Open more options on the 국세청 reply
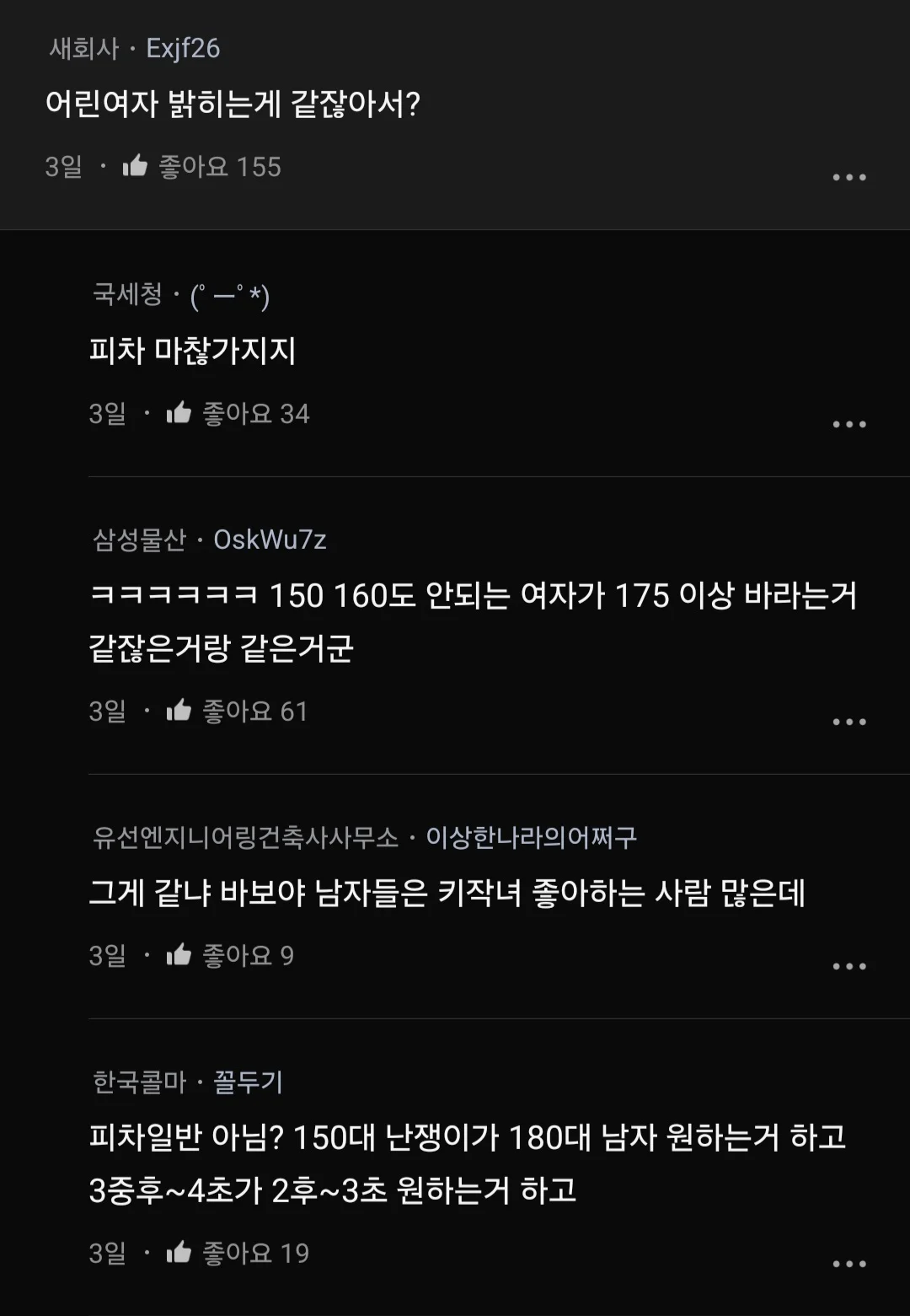The image size is (910, 1316). (848, 424)
